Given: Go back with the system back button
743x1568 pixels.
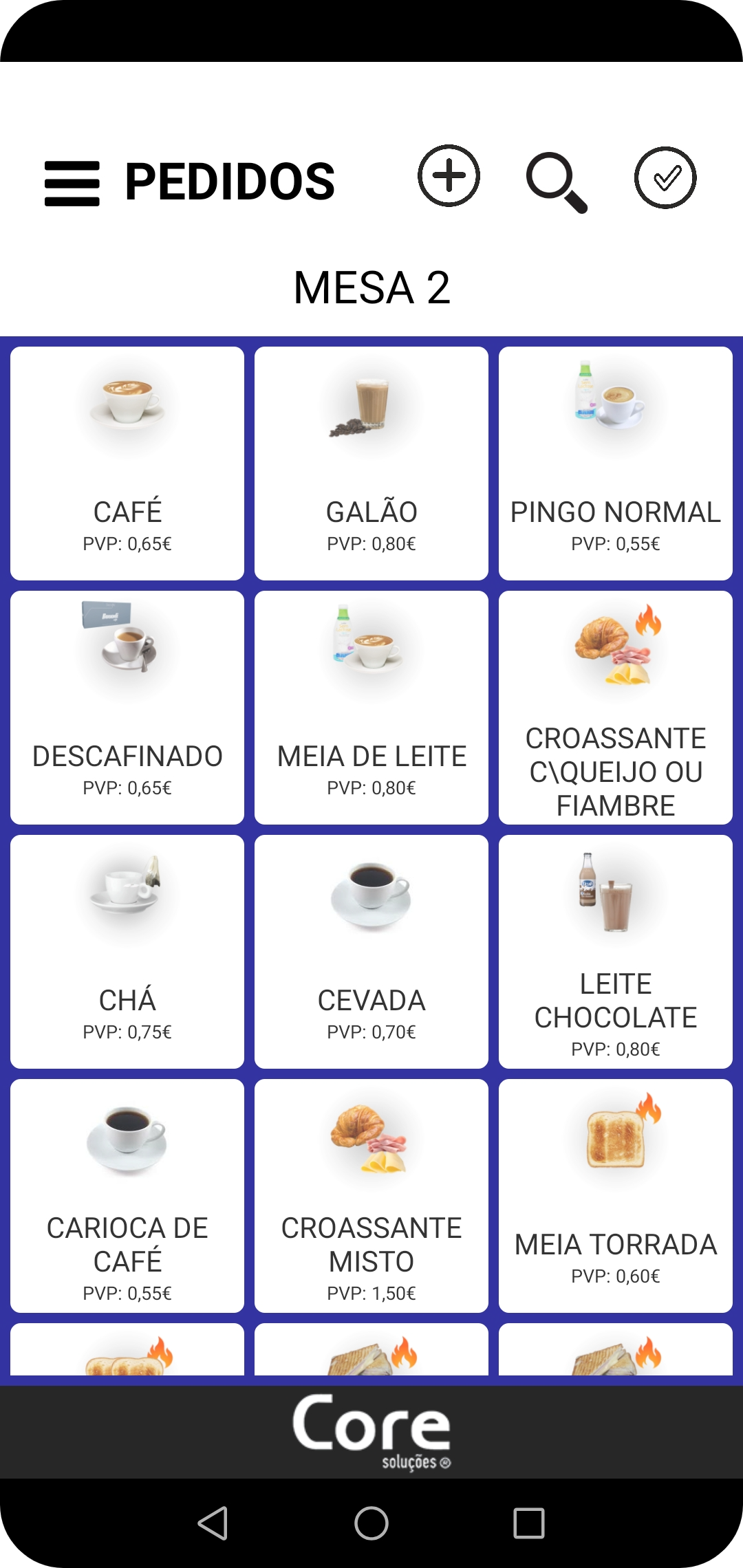Looking at the screenshot, I should point(213,1523).
